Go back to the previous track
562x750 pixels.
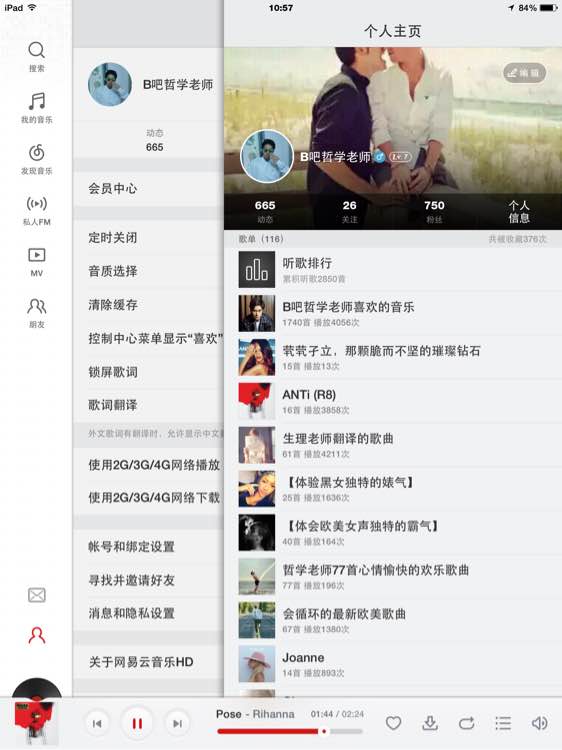(97, 723)
